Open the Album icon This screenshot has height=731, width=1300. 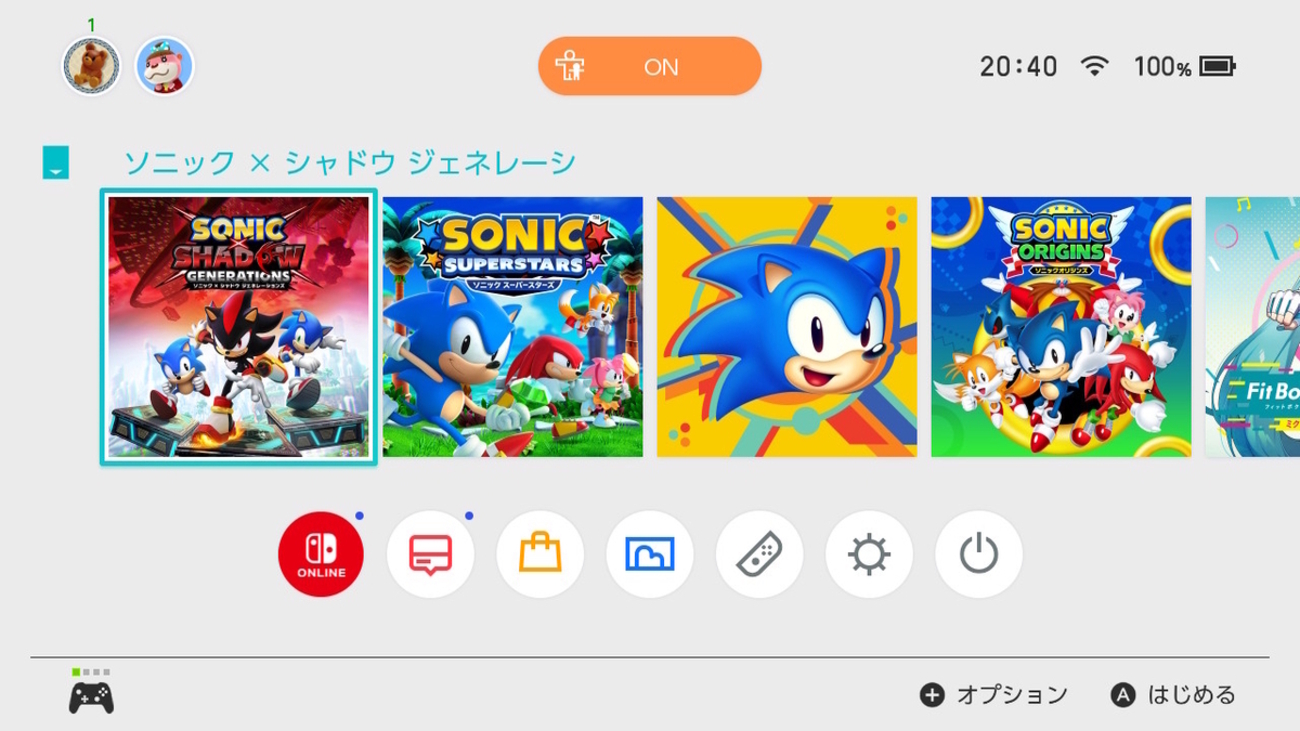point(649,554)
